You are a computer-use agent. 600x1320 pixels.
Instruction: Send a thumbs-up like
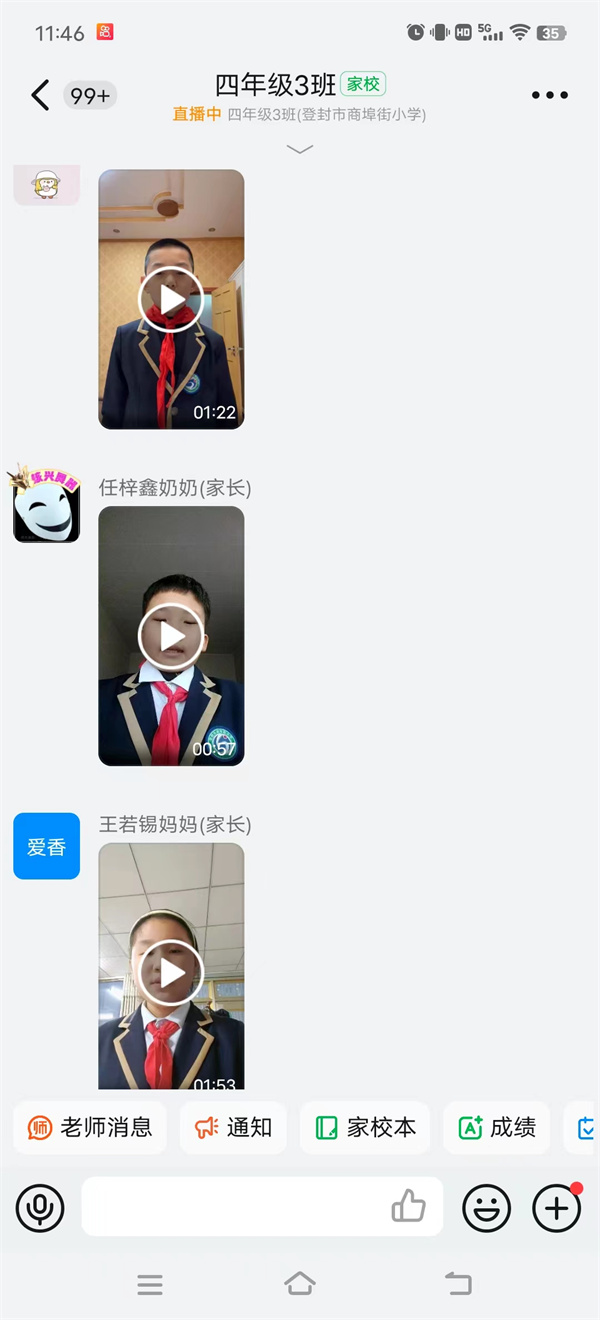tap(408, 1207)
